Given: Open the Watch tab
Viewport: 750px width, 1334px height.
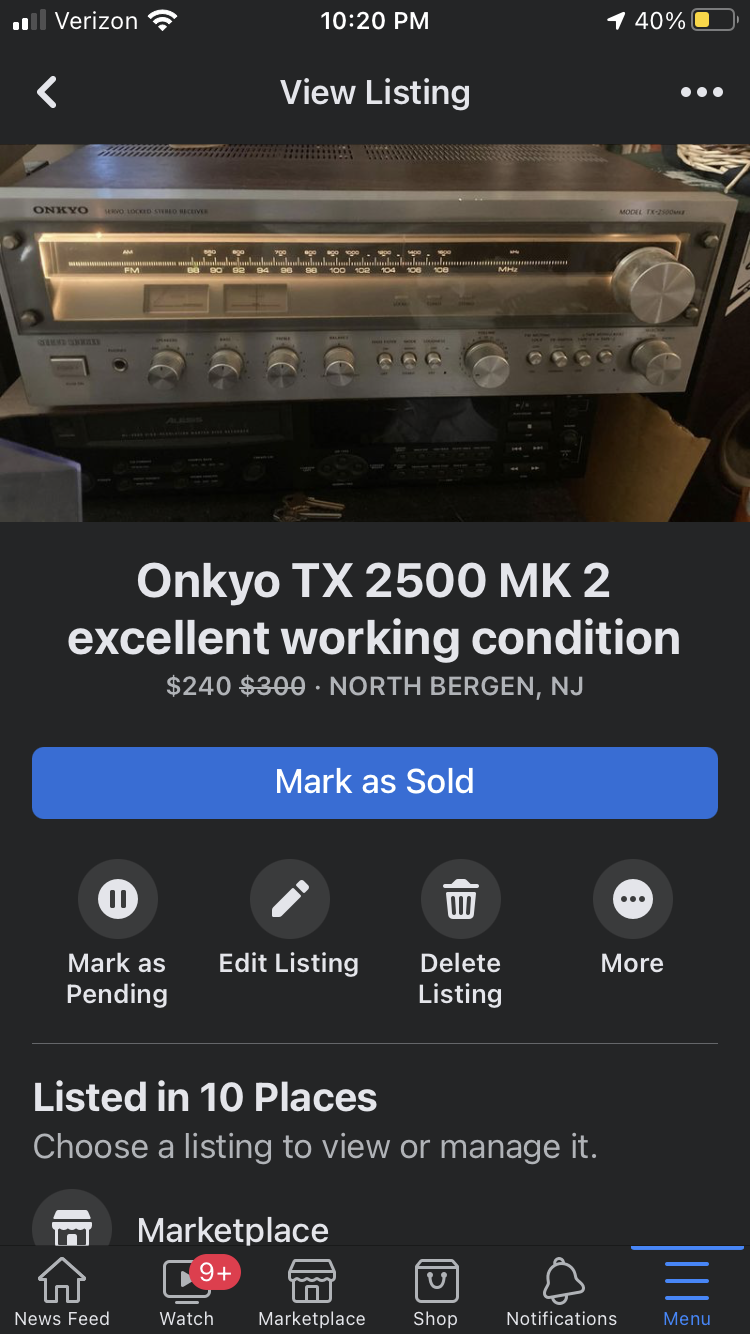Looking at the screenshot, I should pos(187,1291).
